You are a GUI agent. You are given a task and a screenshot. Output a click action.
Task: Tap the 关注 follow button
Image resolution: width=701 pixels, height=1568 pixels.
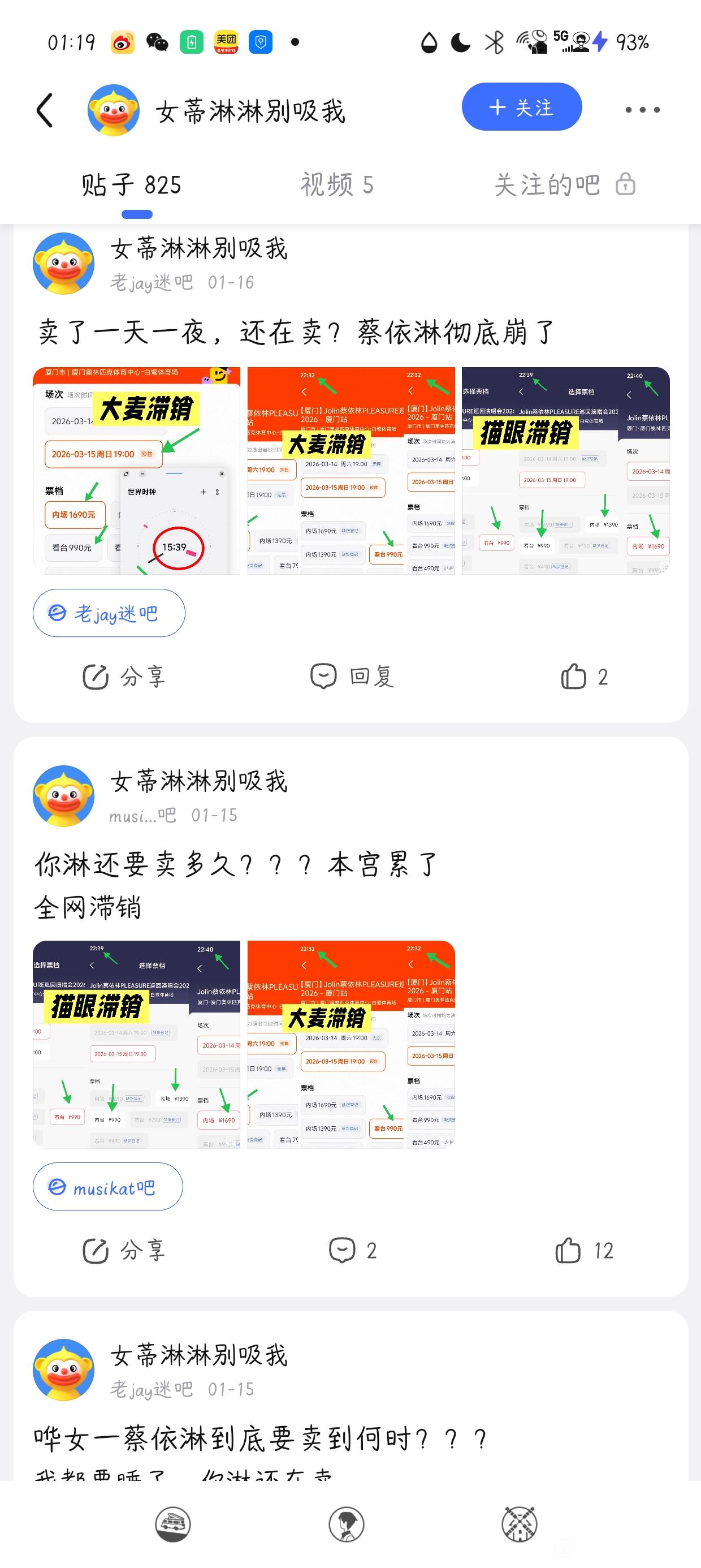[521, 107]
